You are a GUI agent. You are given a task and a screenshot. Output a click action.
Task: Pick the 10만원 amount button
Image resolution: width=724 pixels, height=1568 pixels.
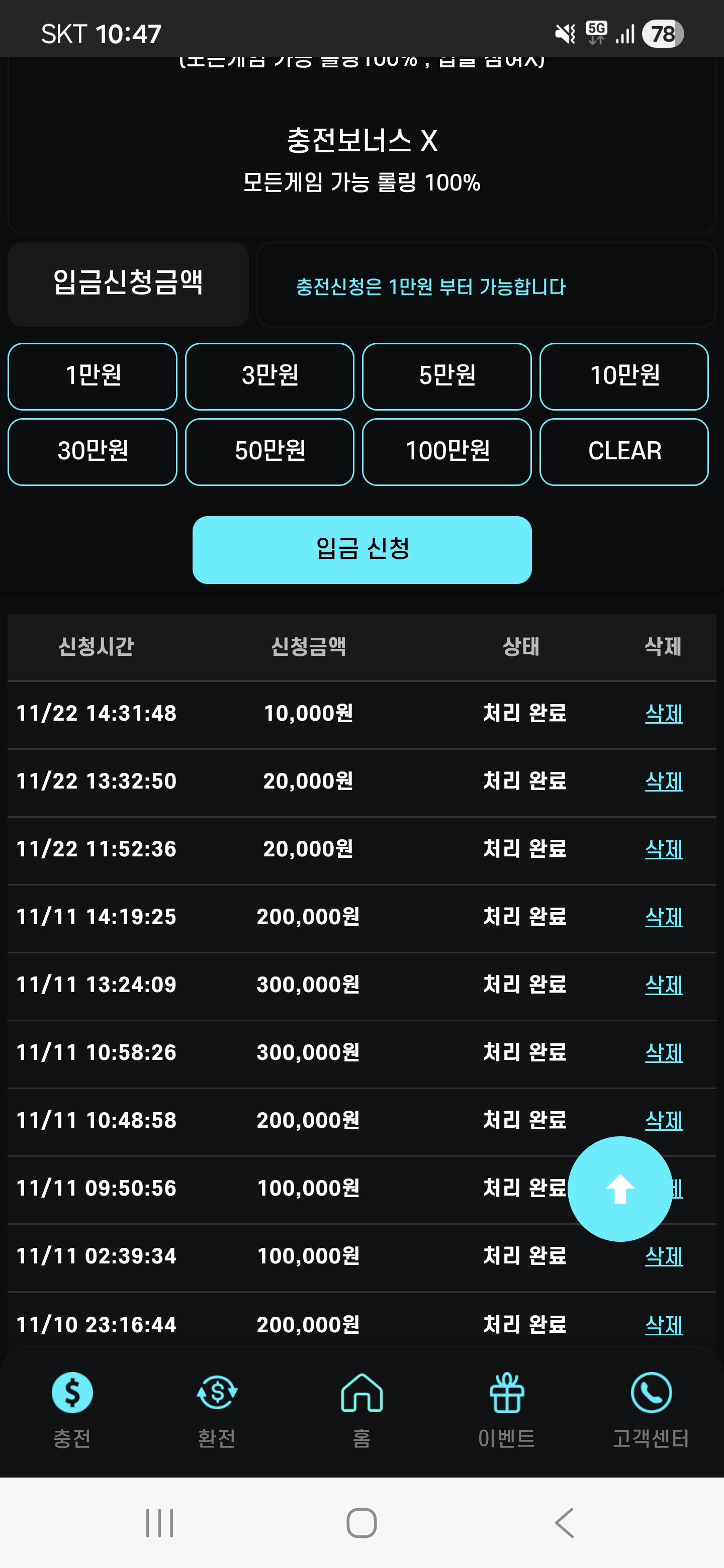(x=623, y=376)
